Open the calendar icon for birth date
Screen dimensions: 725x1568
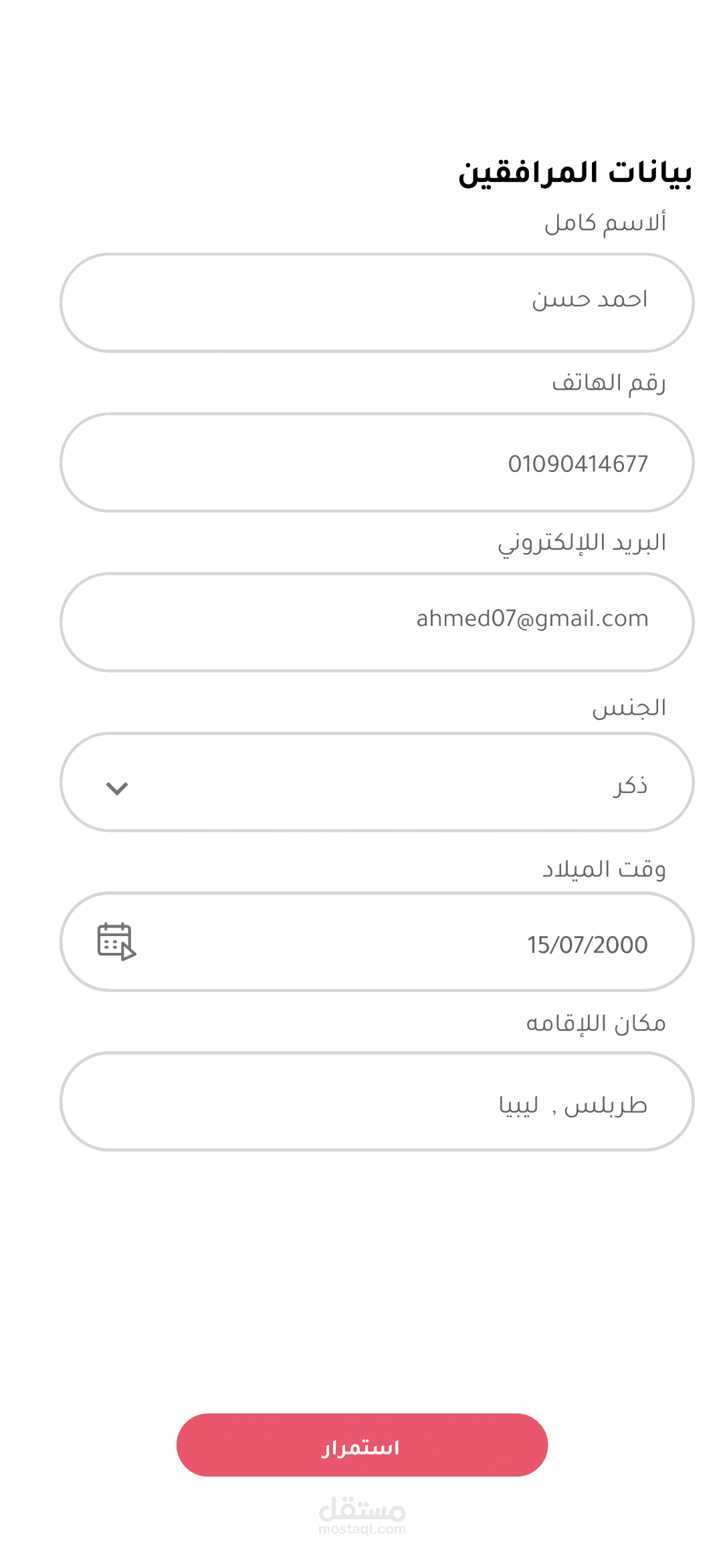[x=116, y=941]
